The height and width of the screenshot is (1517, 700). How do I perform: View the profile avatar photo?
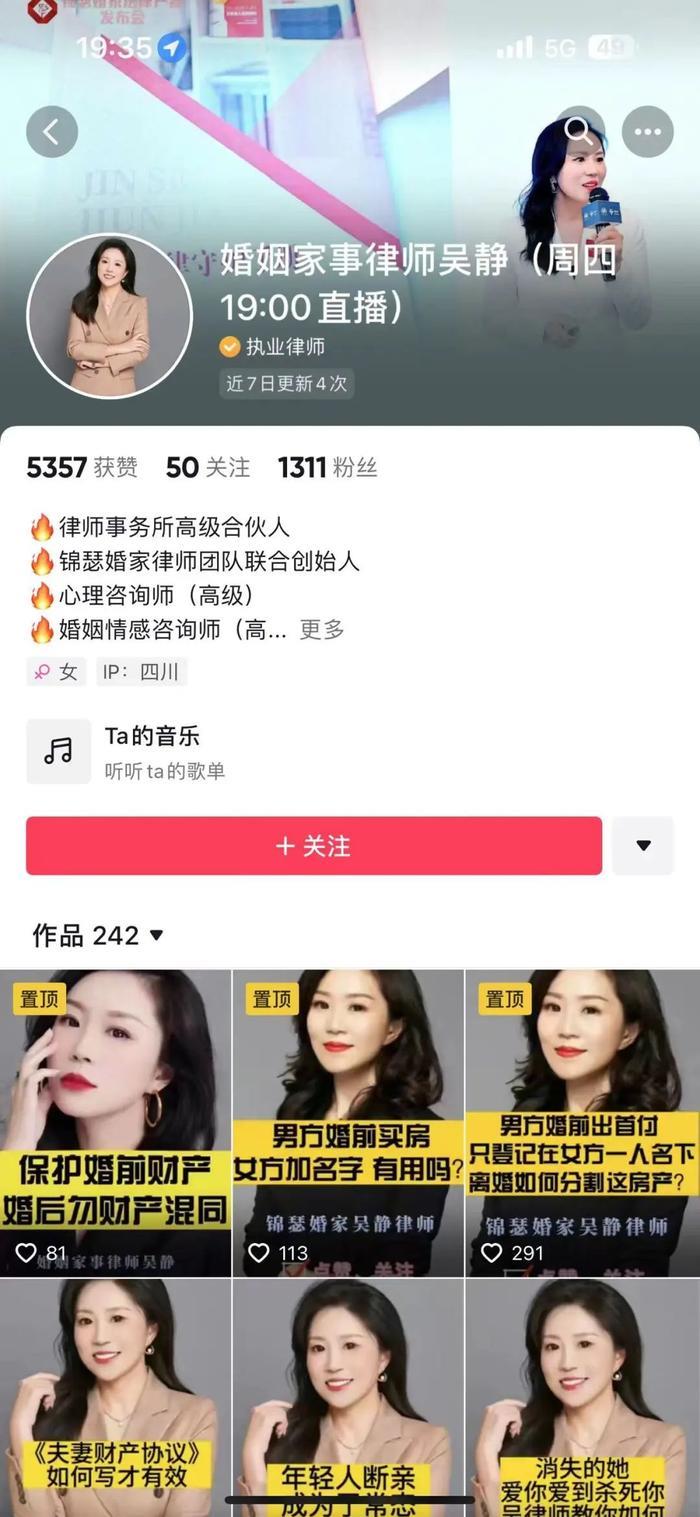pos(109,316)
